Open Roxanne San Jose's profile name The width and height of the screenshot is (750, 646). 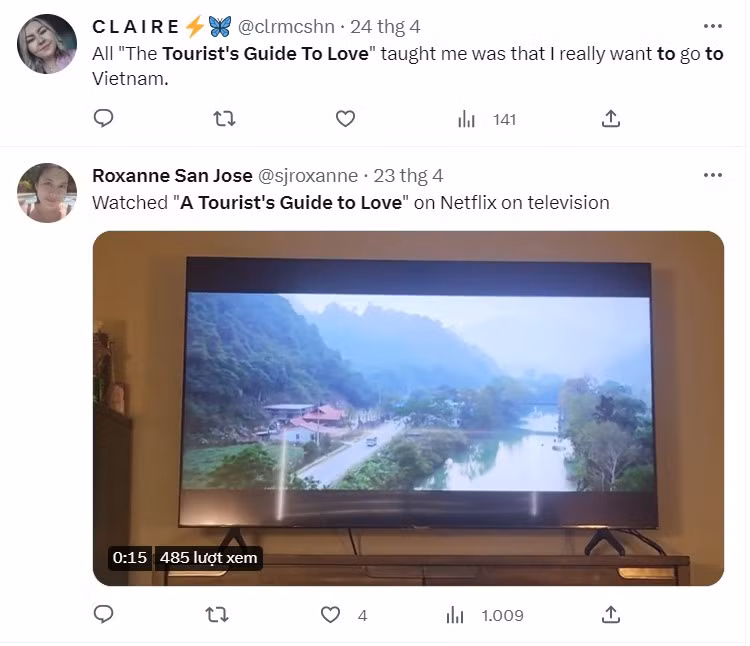point(172,176)
